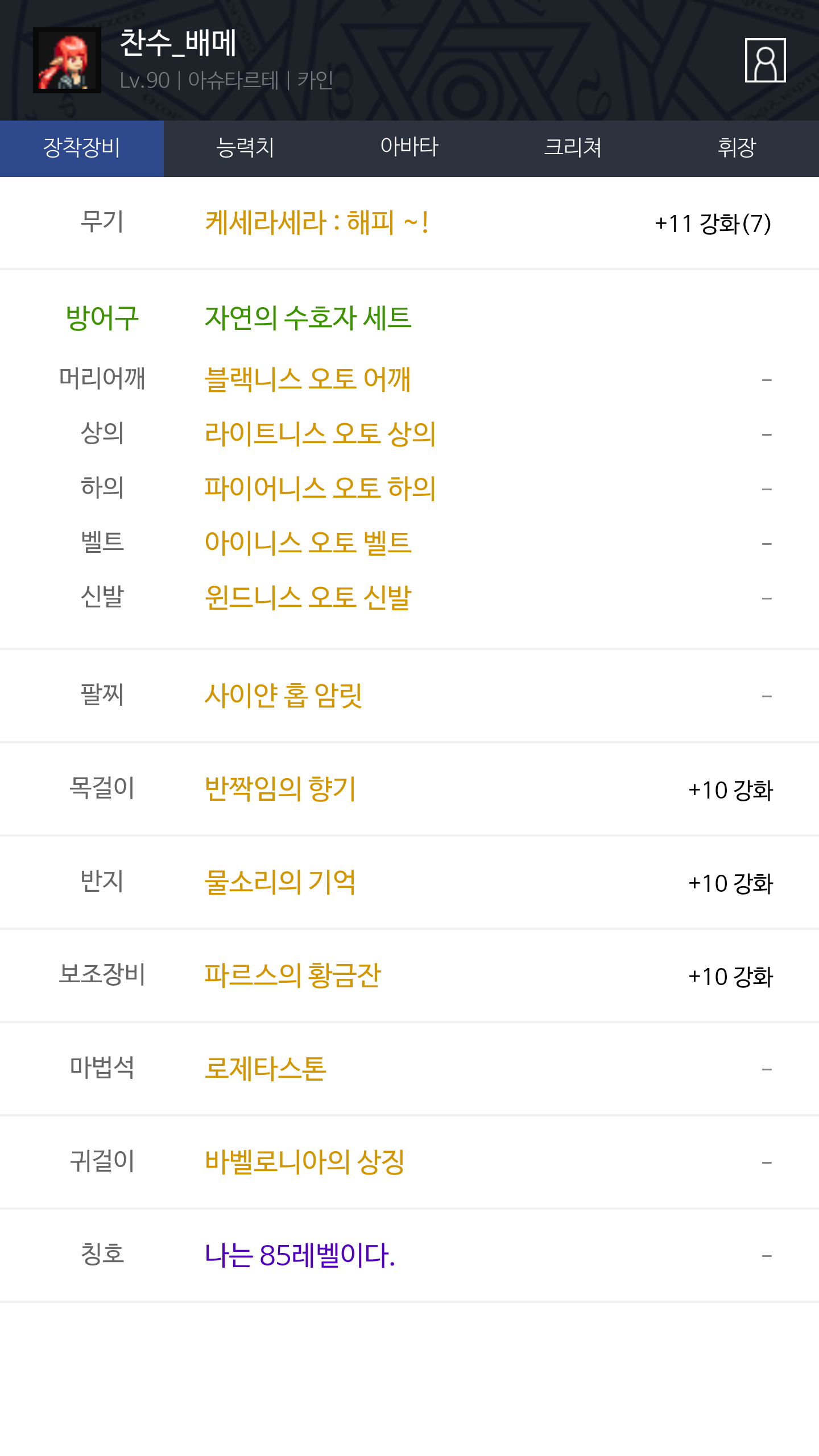Open the character profile icon

[x=765, y=60]
